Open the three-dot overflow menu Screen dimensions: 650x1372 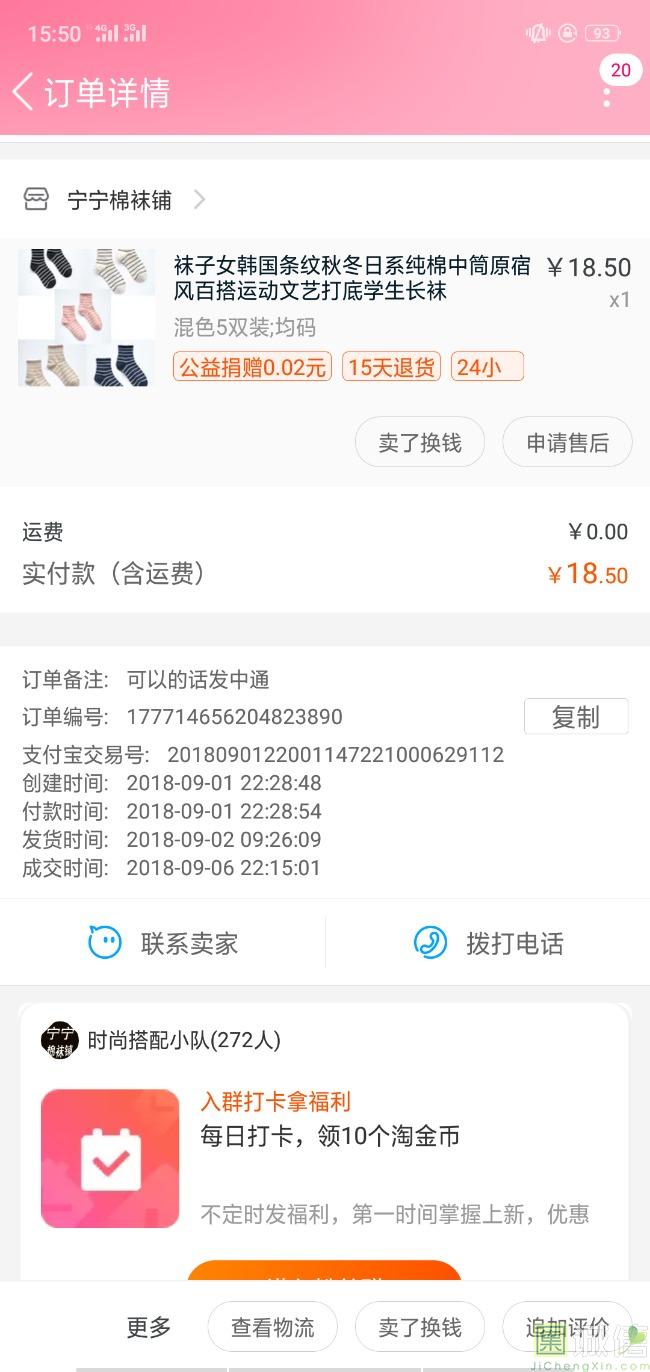coord(607,95)
